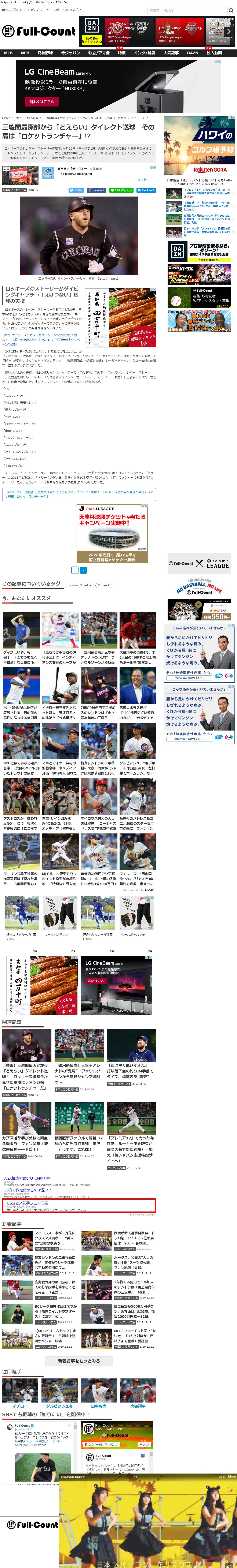Go to the 人気記事 tab

click(x=171, y=53)
